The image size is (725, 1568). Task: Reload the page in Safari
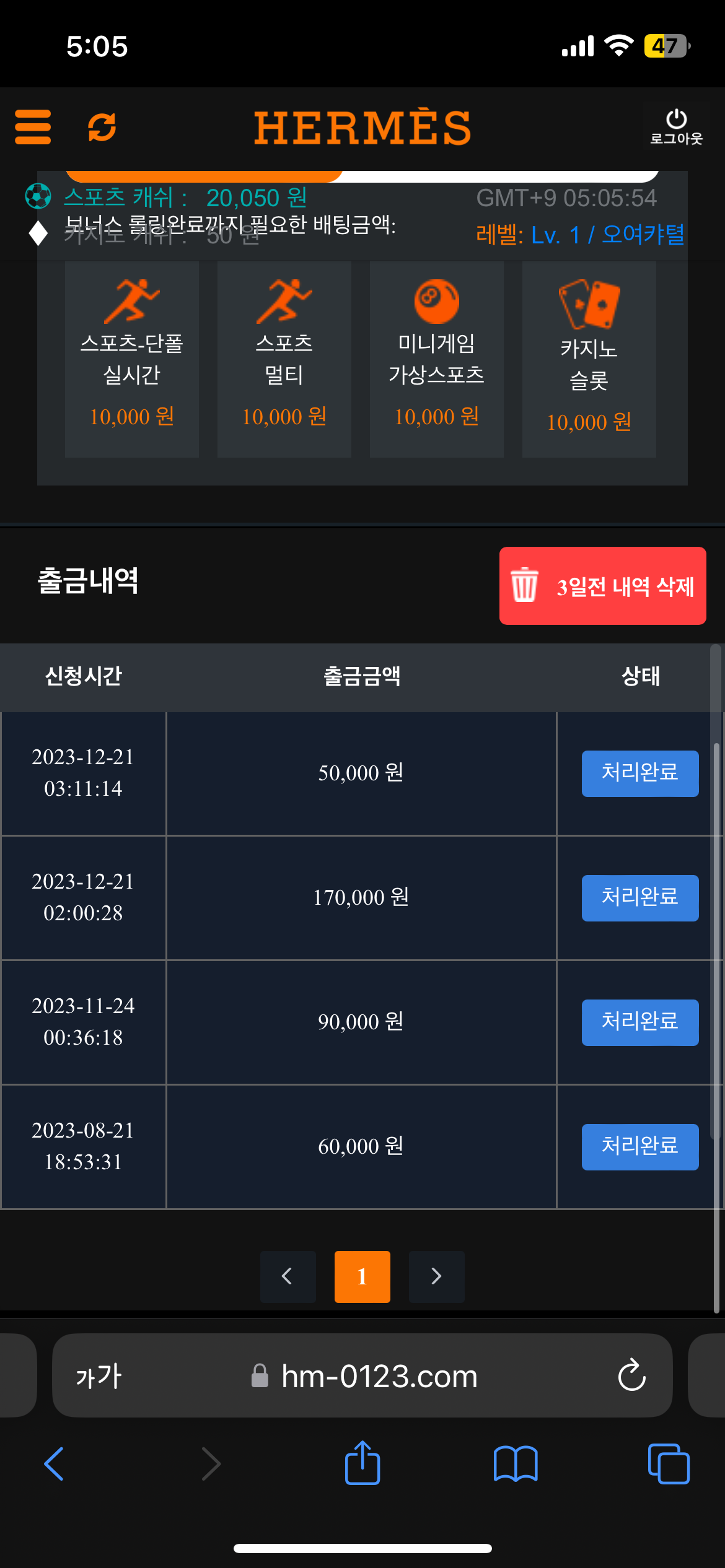[631, 1376]
